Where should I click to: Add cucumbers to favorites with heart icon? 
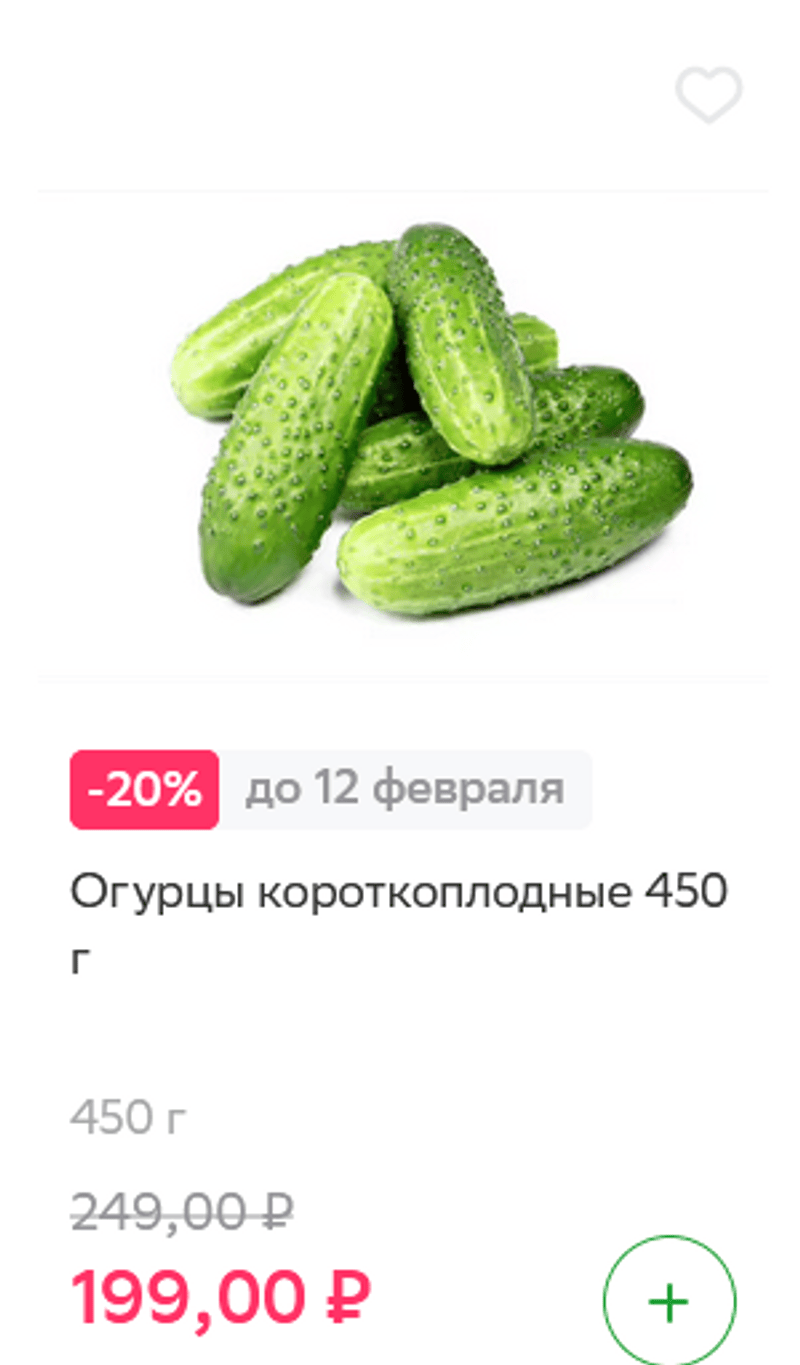pyautogui.click(x=708, y=95)
